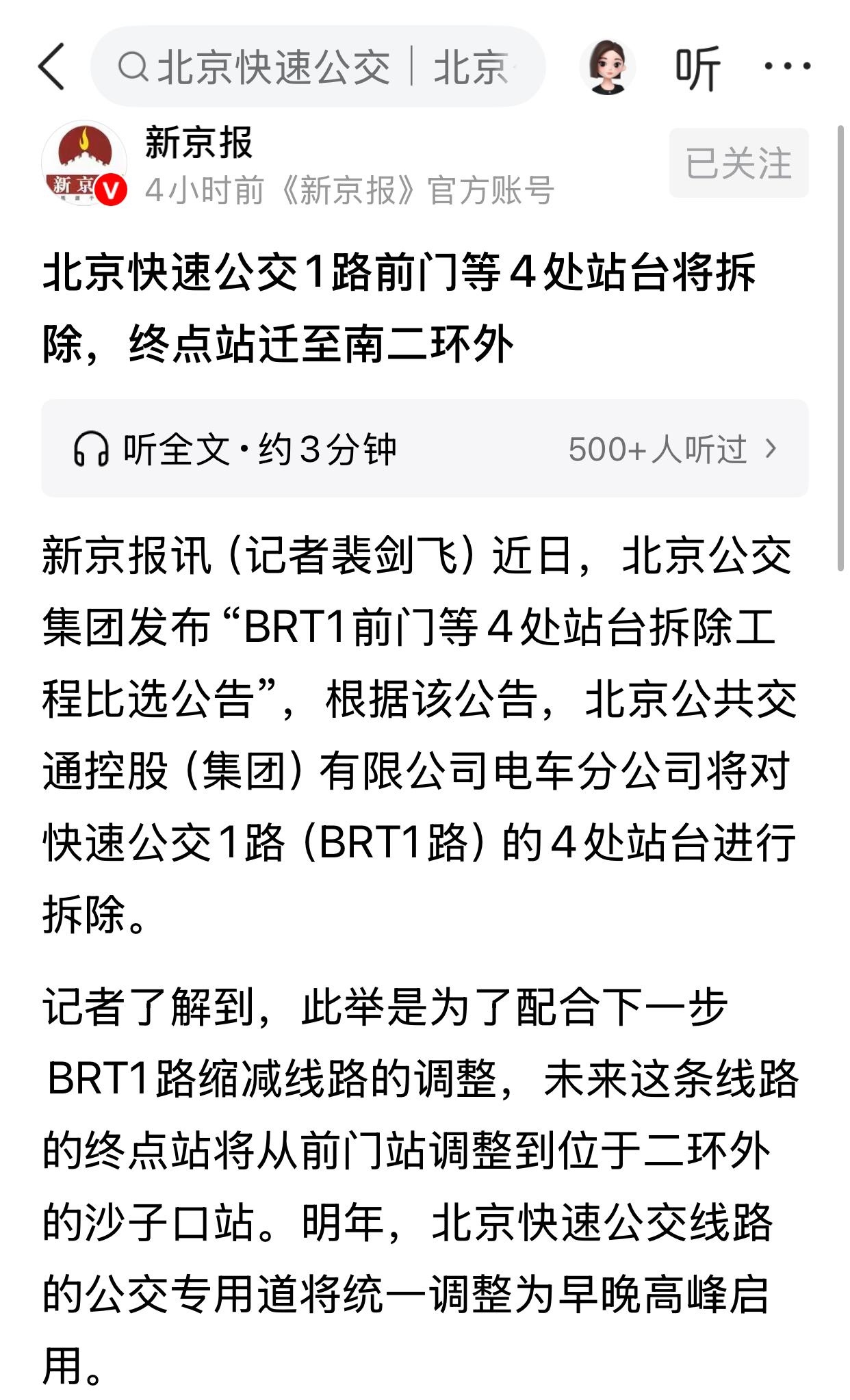The width and height of the screenshot is (850, 1400).
Task: Toggle the "已关注" follow status off
Action: (736, 163)
